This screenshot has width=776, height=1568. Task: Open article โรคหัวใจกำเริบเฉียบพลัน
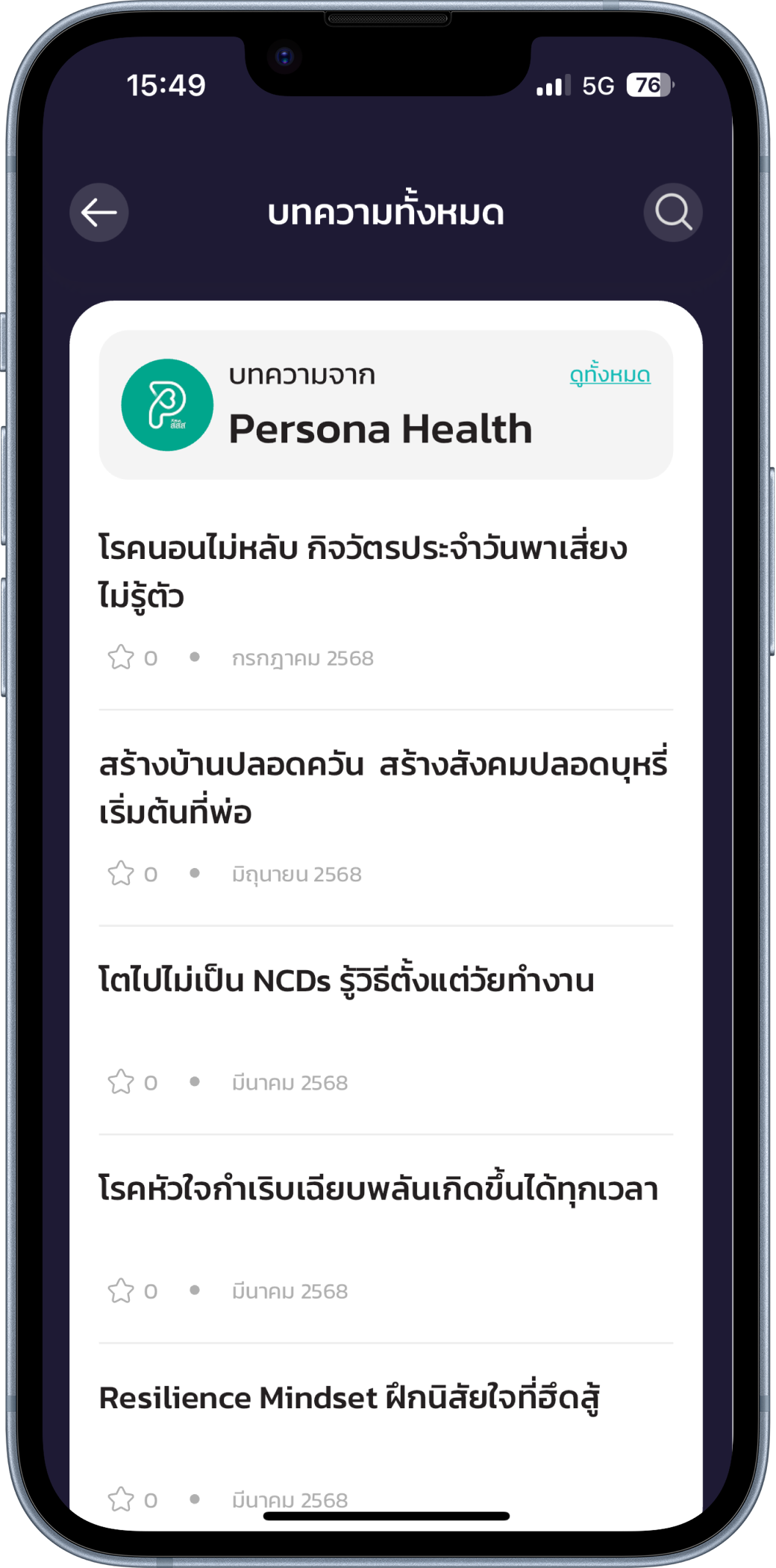click(378, 1189)
